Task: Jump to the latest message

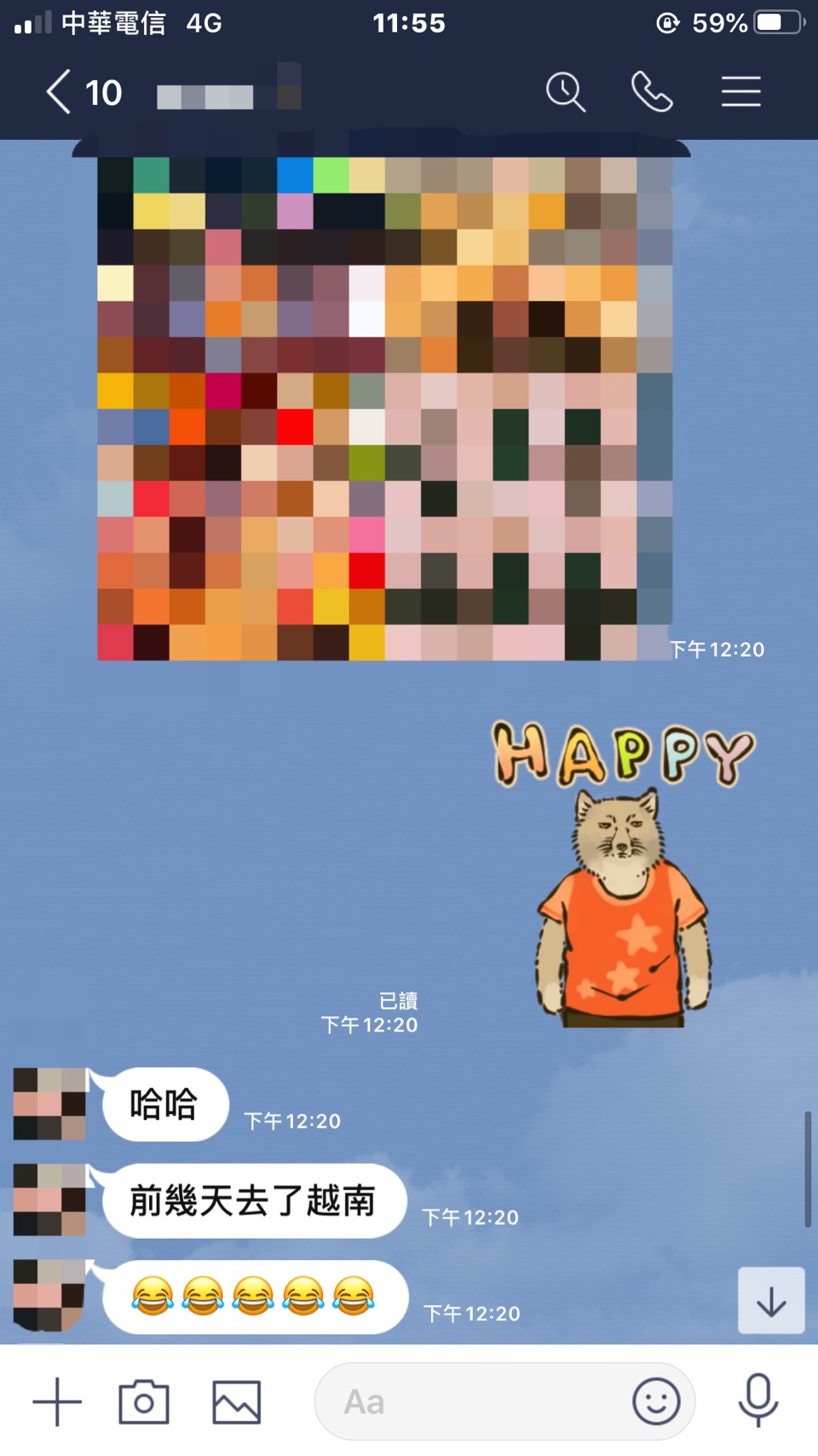Action: tap(771, 1301)
